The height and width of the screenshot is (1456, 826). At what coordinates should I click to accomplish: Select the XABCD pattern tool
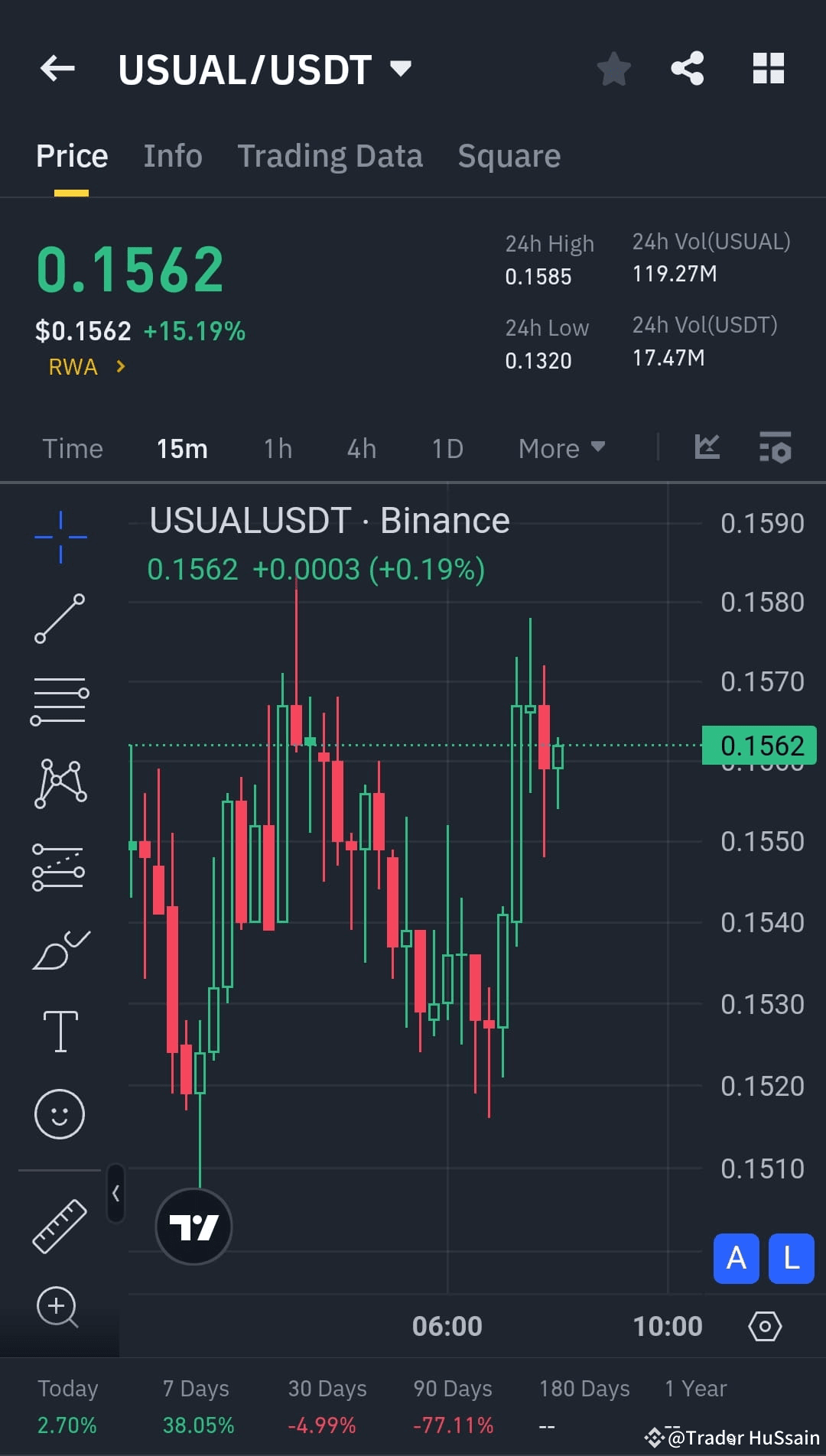(60, 782)
